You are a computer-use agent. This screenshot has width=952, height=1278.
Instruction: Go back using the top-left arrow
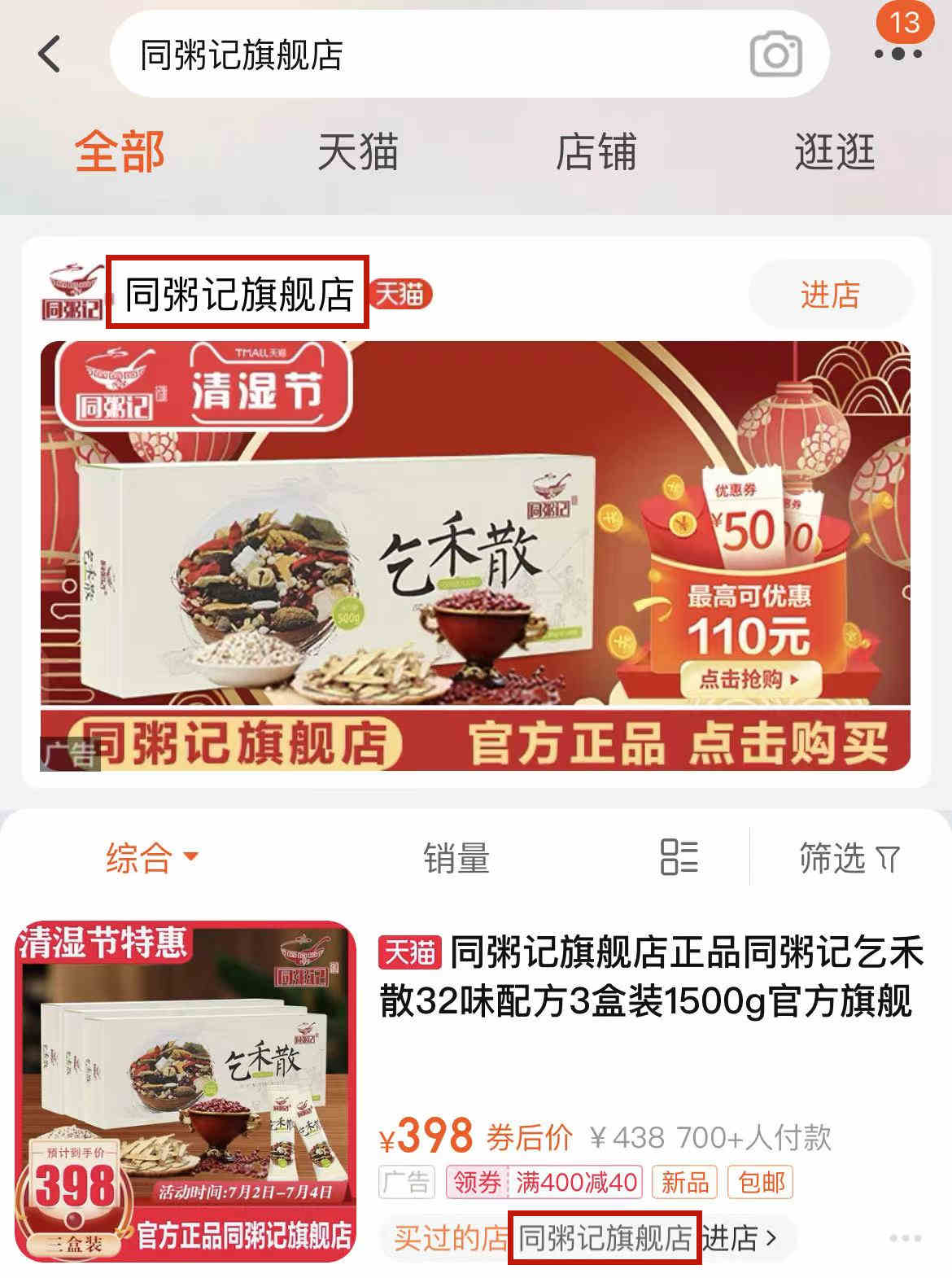coord(50,55)
